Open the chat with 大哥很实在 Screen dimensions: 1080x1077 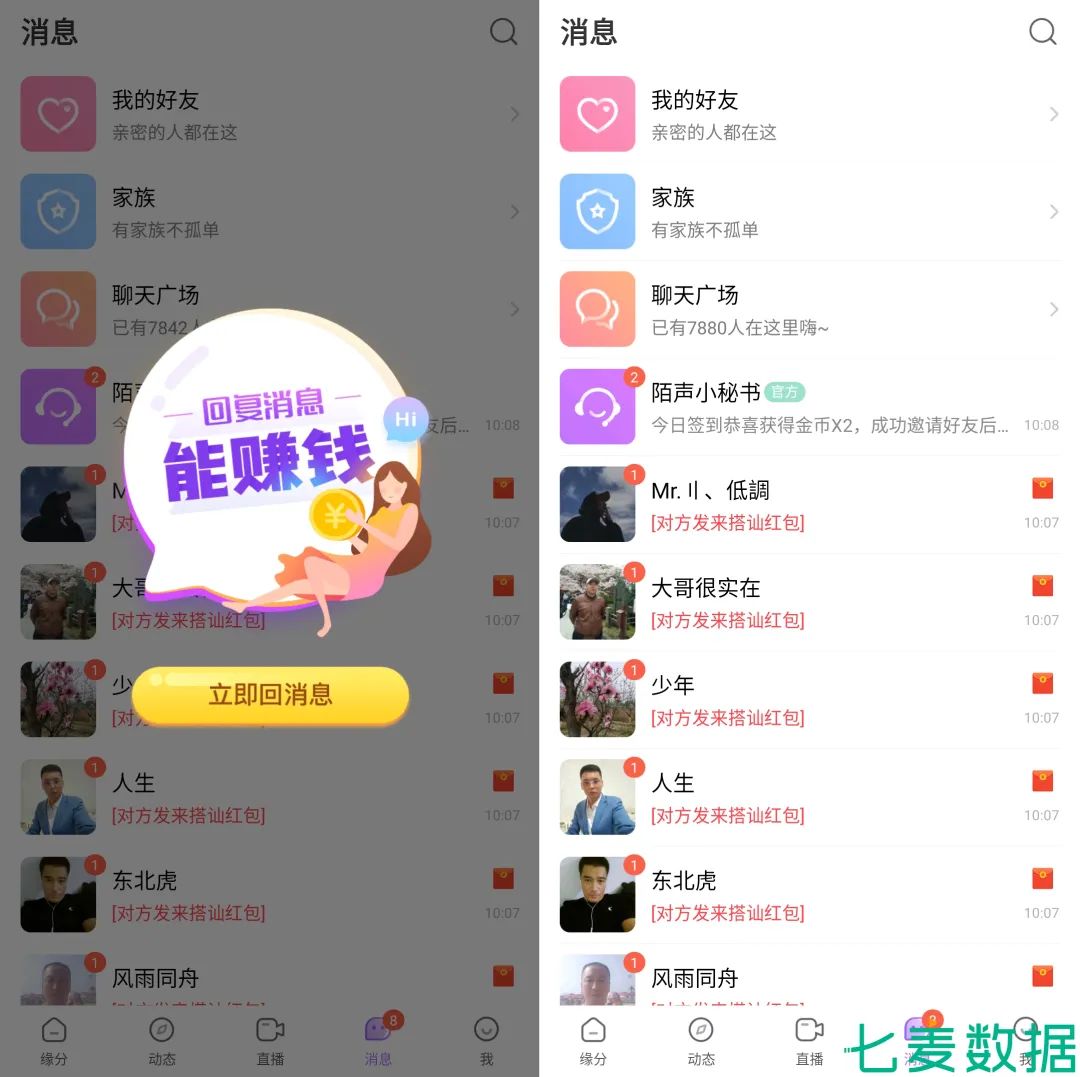808,602
